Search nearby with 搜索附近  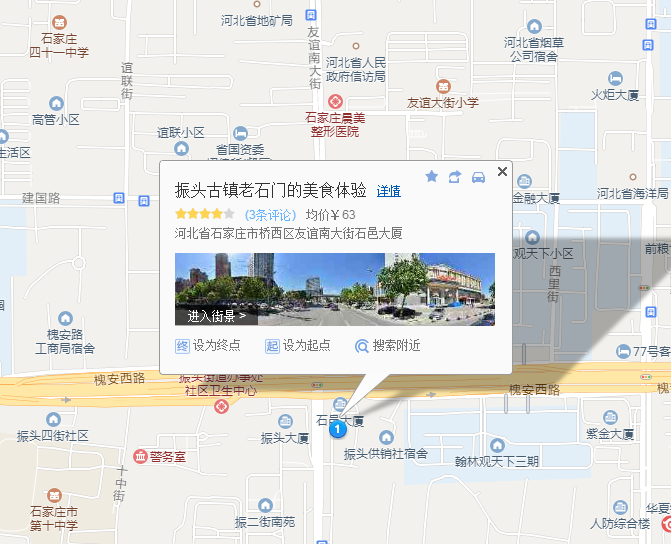pos(388,346)
